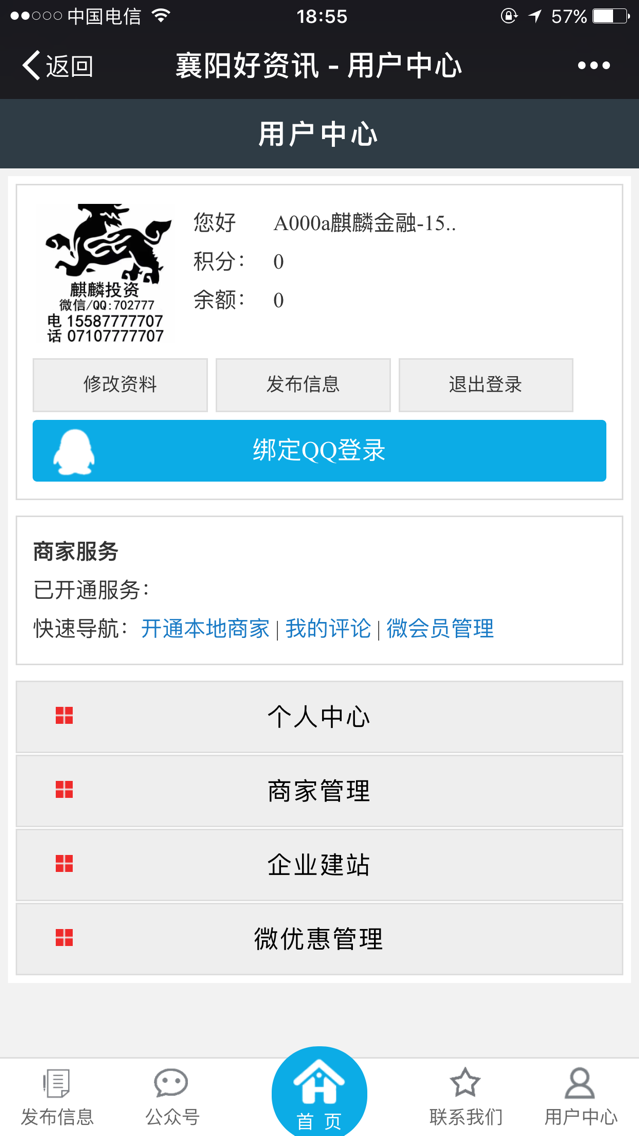
Task: Switch to 发布信息 in the bottom bar
Action: [x=57, y=1098]
